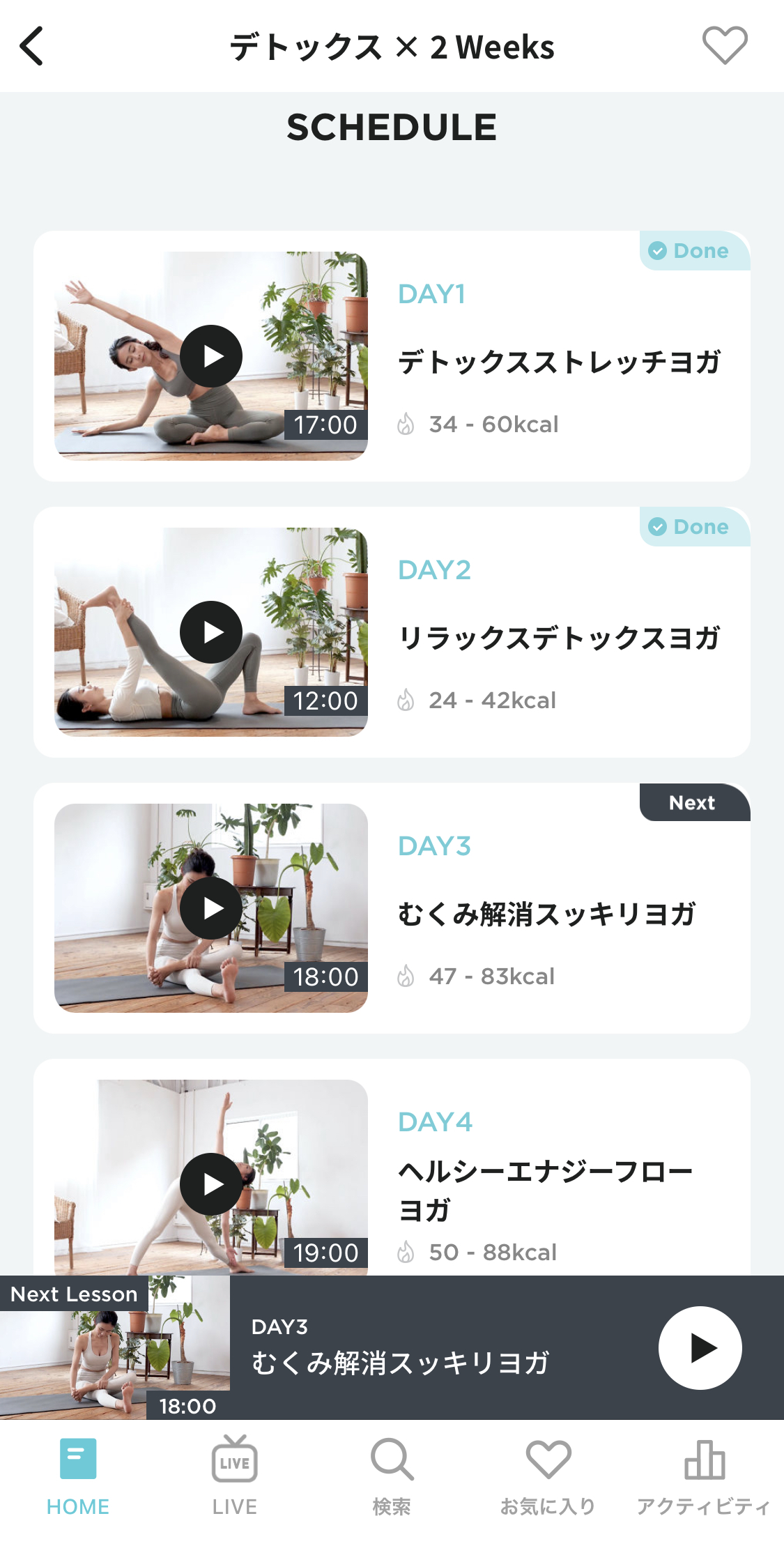Switch to the HOME tab
The height and width of the screenshot is (1546, 784).
click(78, 1476)
